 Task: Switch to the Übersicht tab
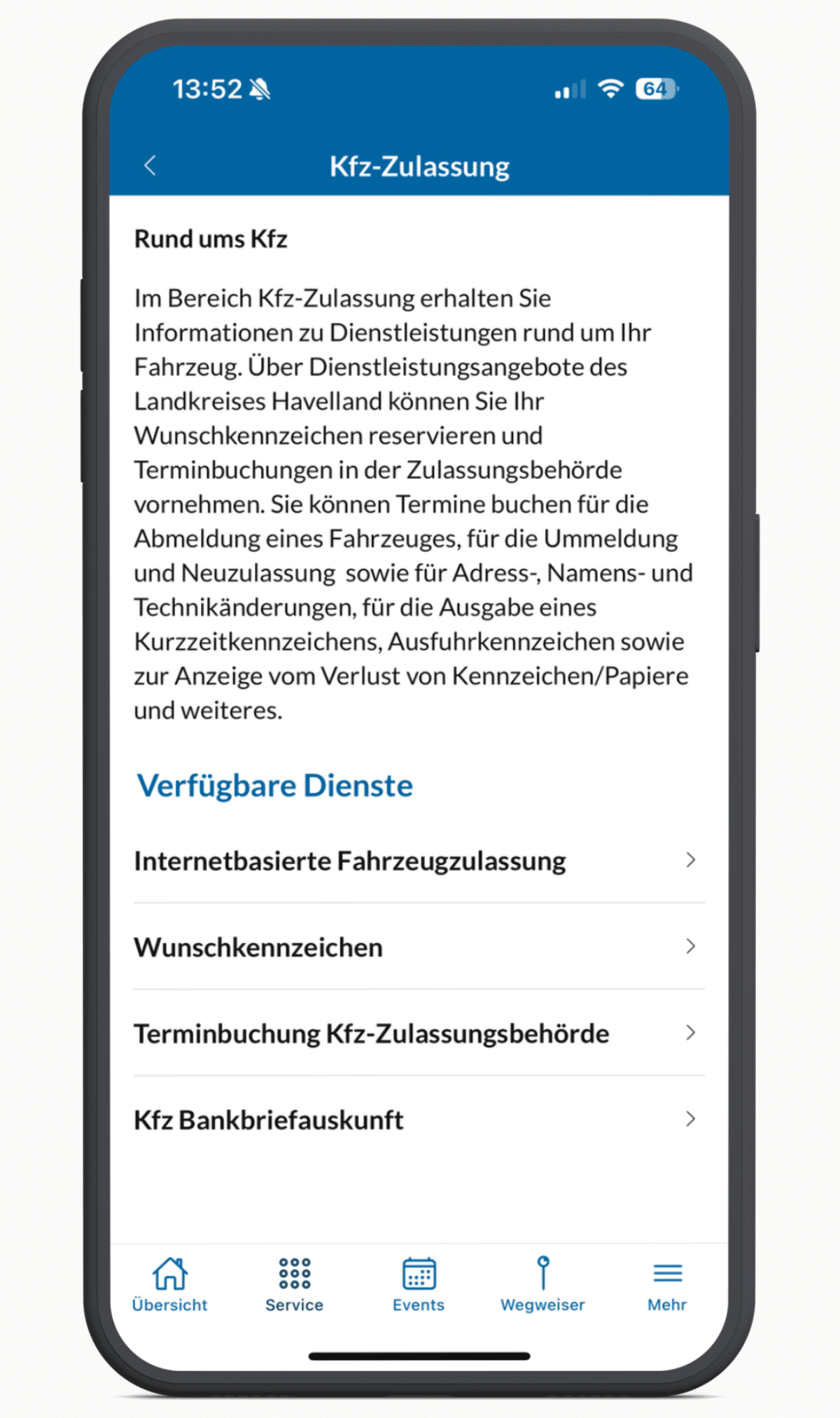click(169, 1284)
